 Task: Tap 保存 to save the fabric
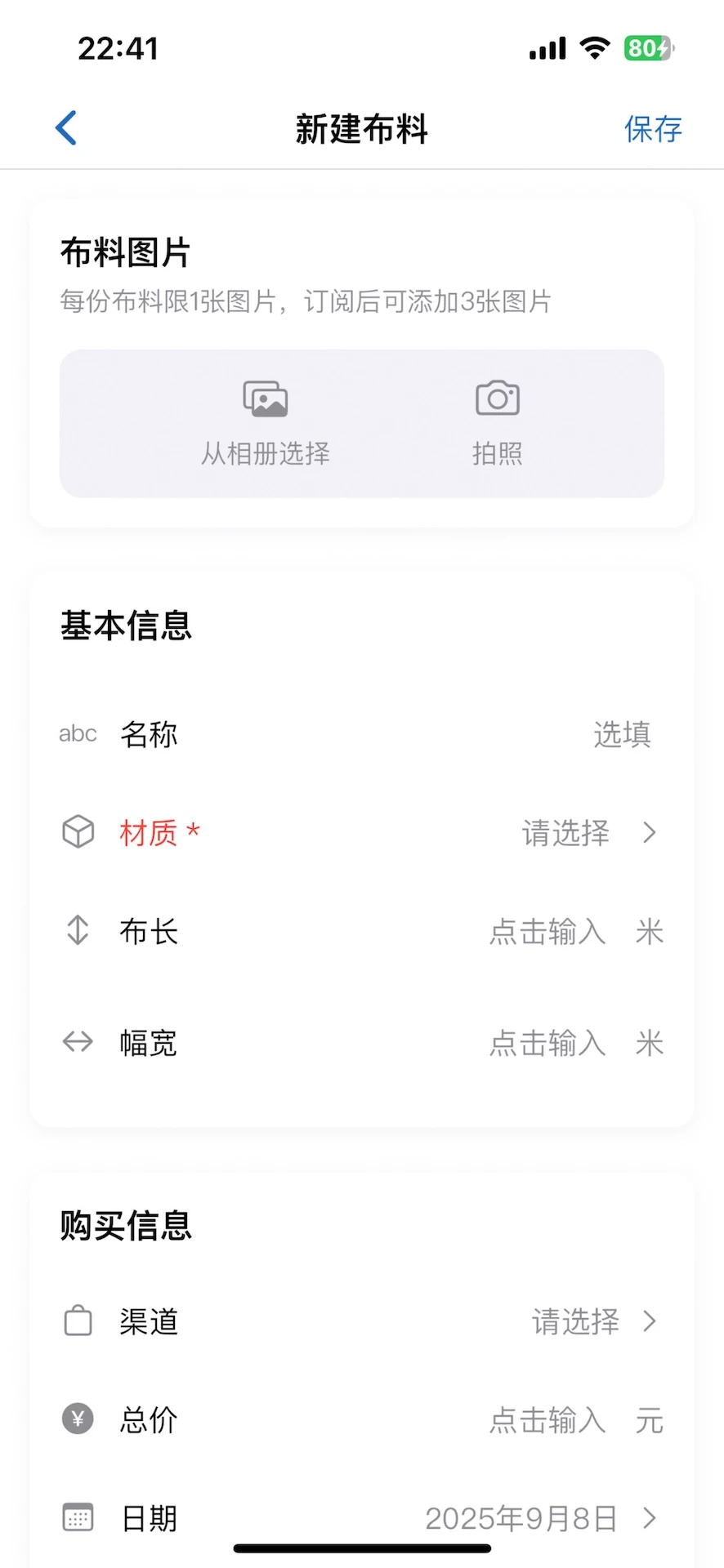click(x=653, y=128)
